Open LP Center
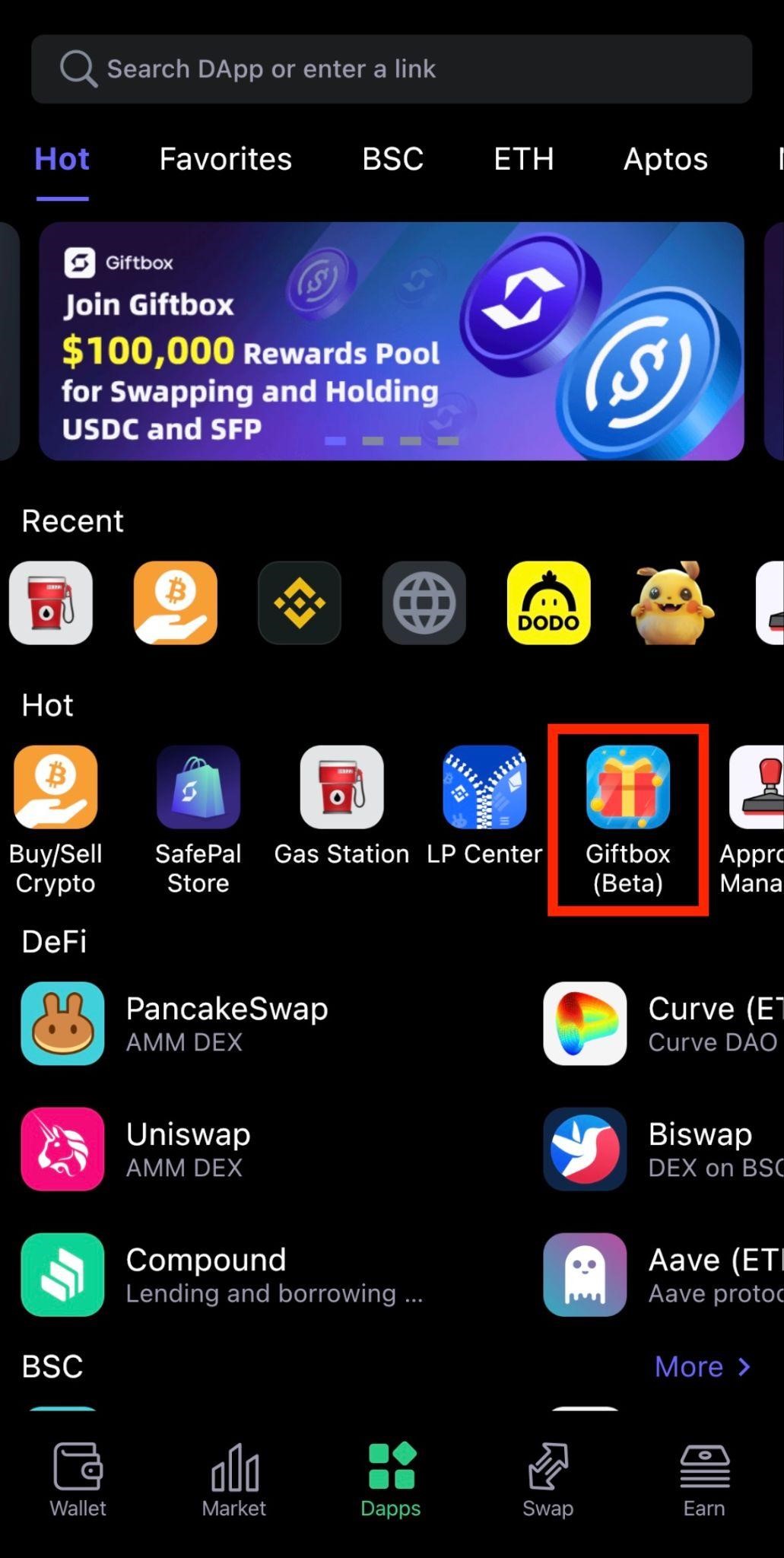This screenshot has height=1558, width=784. click(x=484, y=787)
